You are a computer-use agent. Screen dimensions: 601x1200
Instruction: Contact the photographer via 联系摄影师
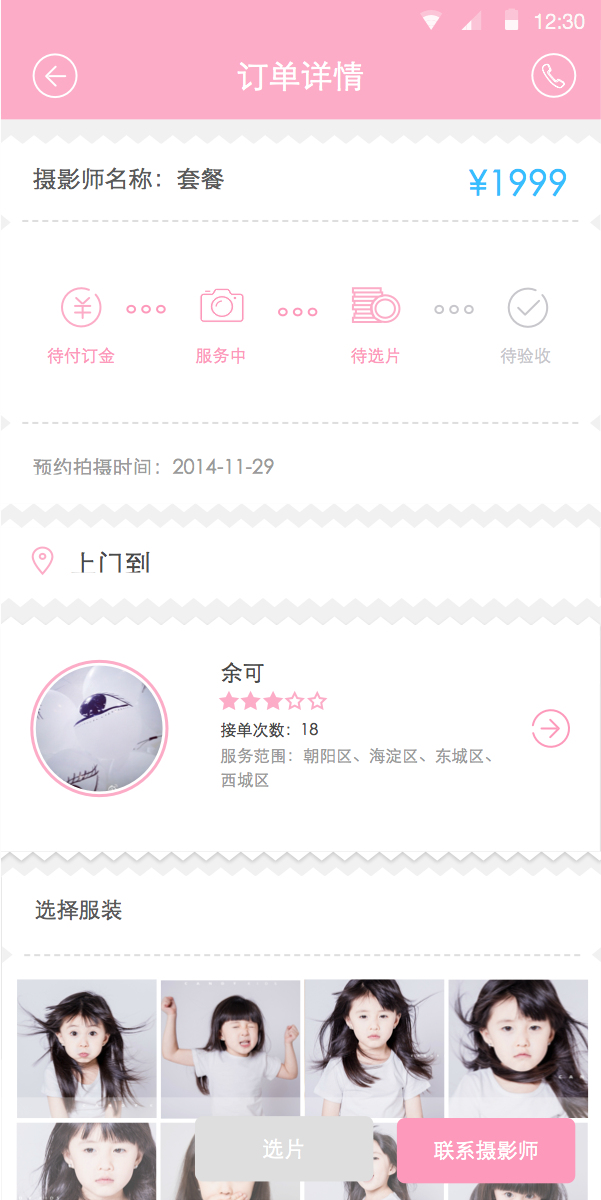486,1150
